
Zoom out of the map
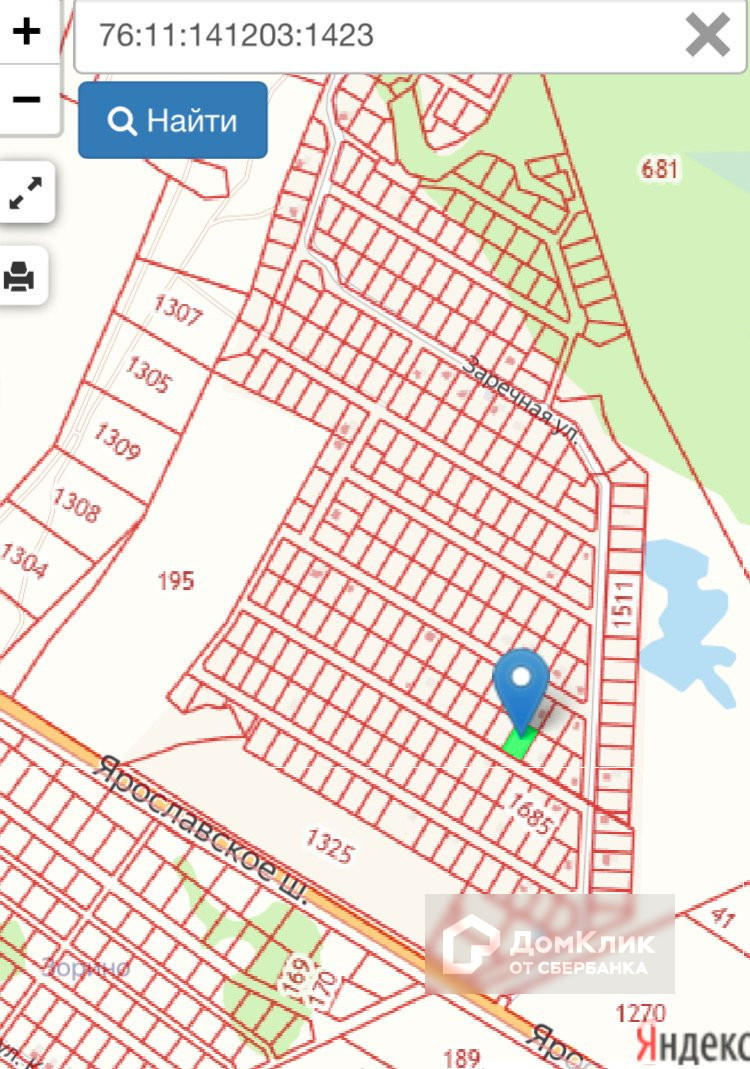[x=27, y=99]
